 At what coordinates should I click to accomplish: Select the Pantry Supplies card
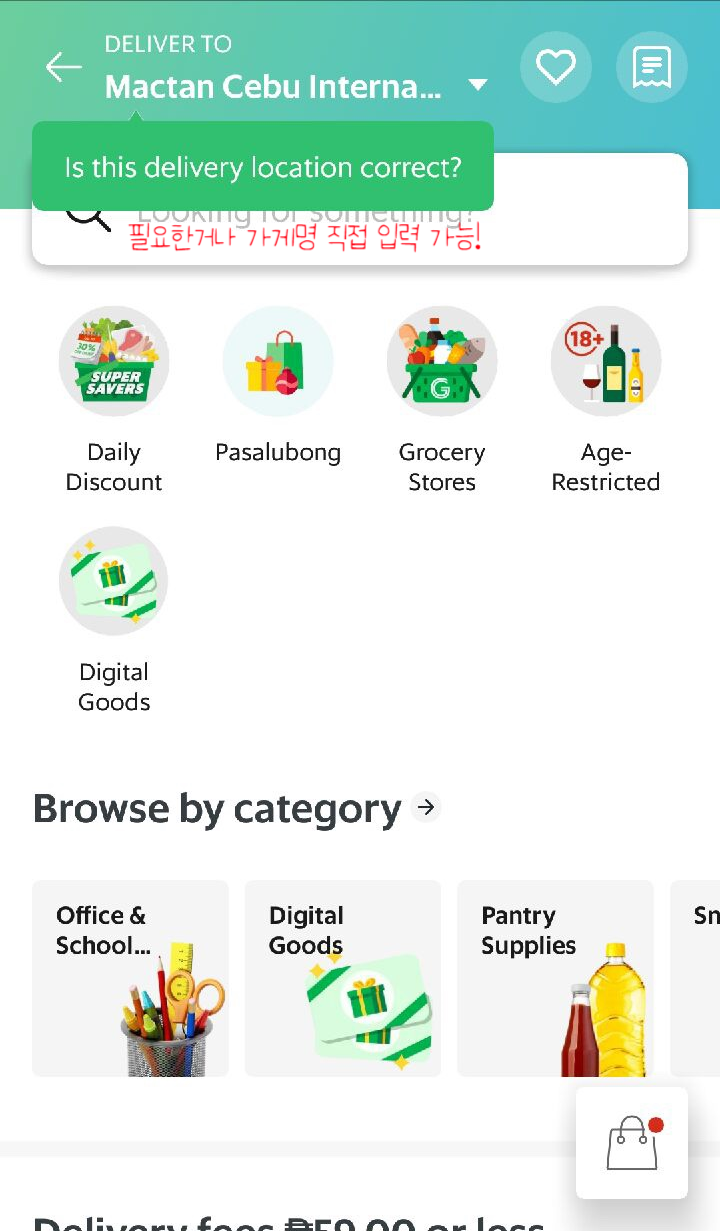[555, 978]
